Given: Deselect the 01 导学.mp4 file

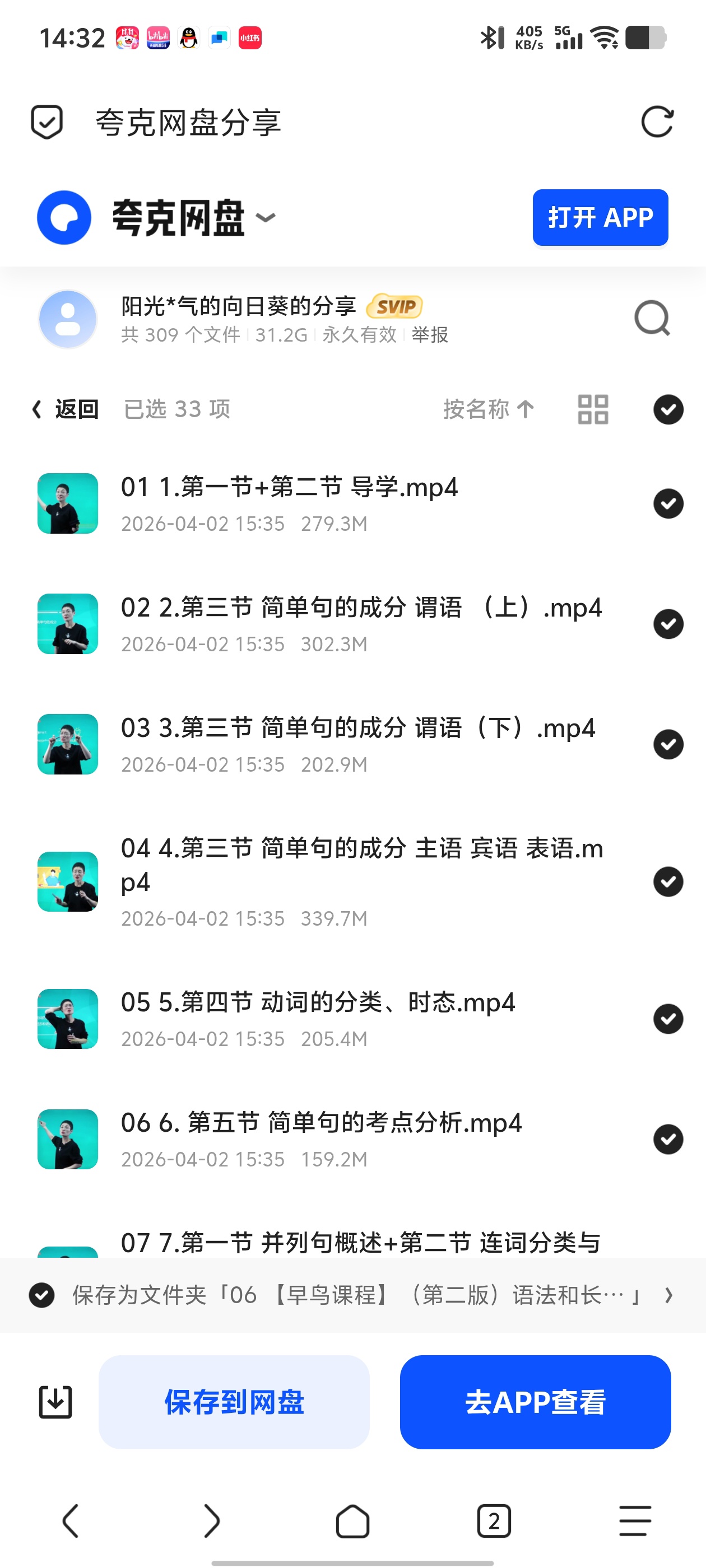Looking at the screenshot, I should 668,503.
